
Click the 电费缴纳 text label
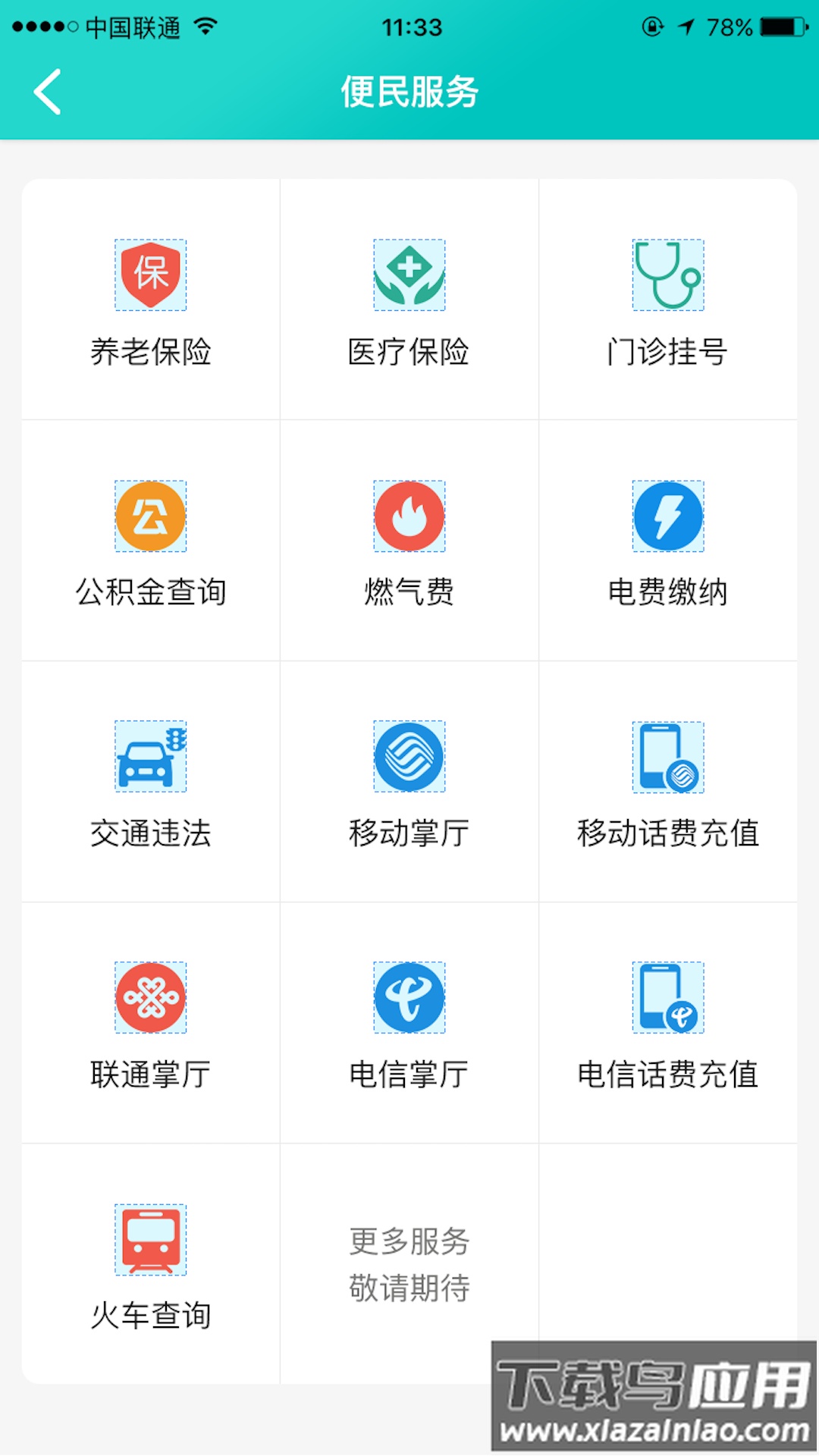pyautogui.click(x=667, y=594)
